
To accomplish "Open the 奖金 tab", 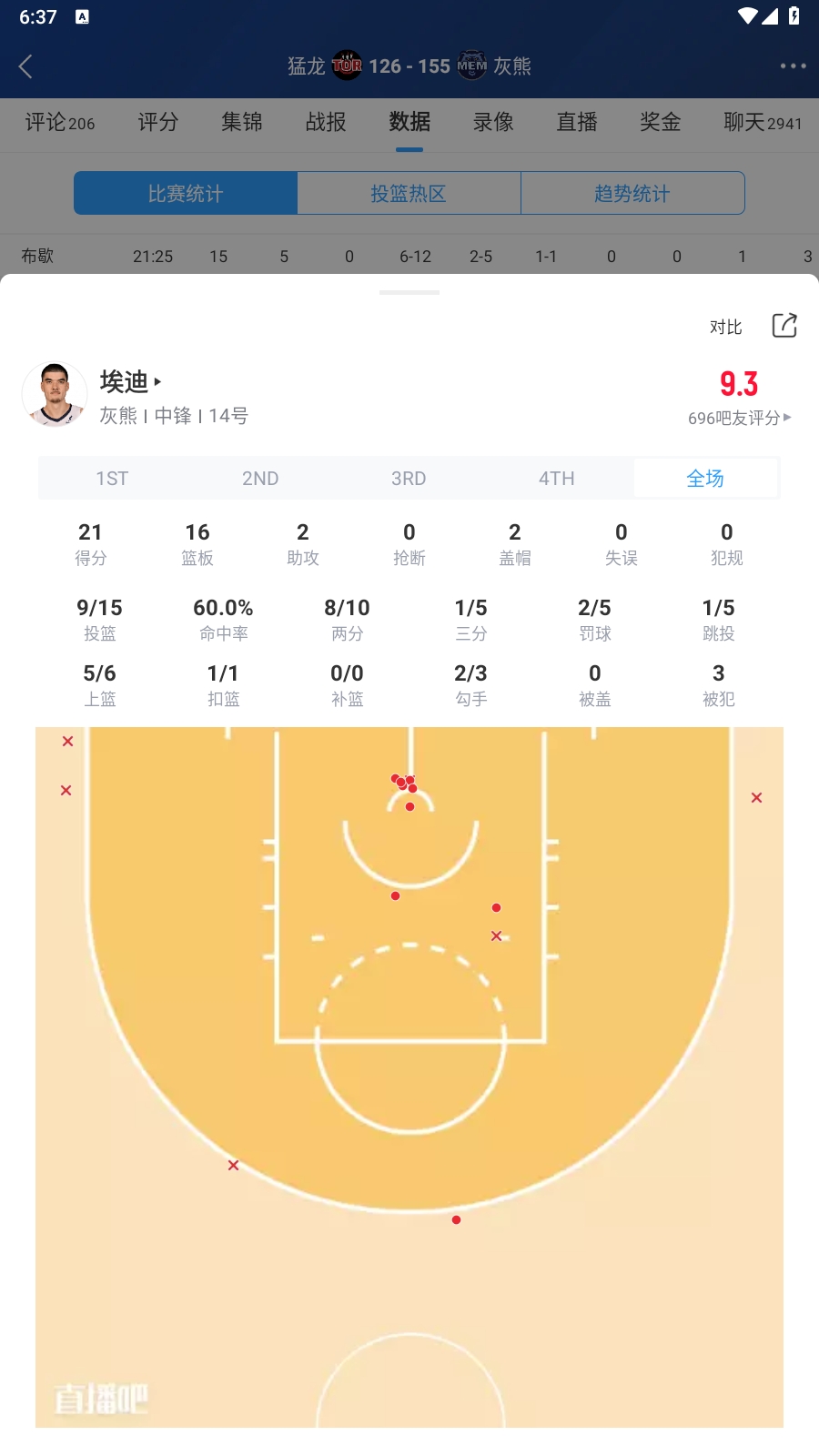I will tap(660, 122).
